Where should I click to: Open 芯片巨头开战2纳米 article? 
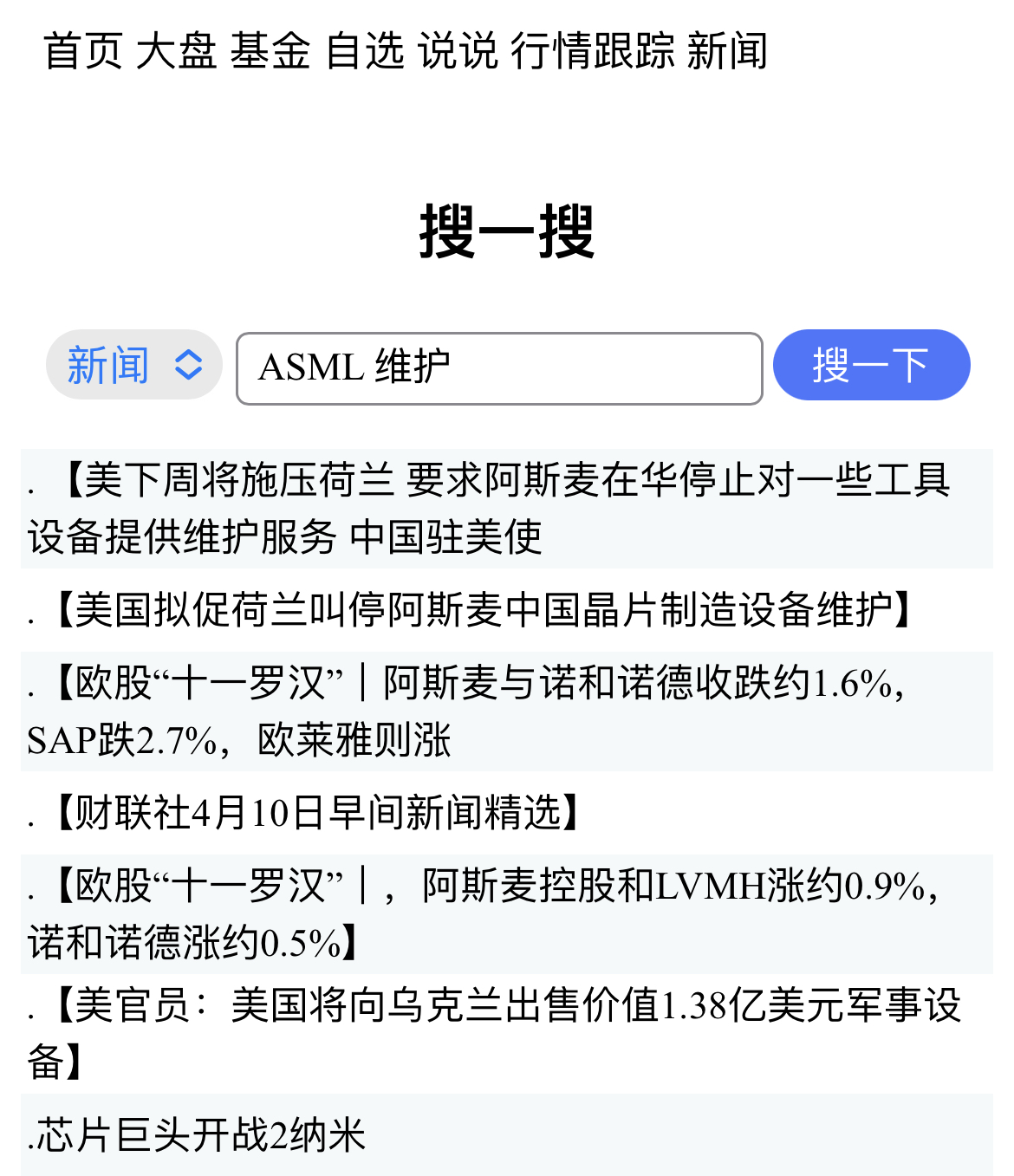(199, 1135)
